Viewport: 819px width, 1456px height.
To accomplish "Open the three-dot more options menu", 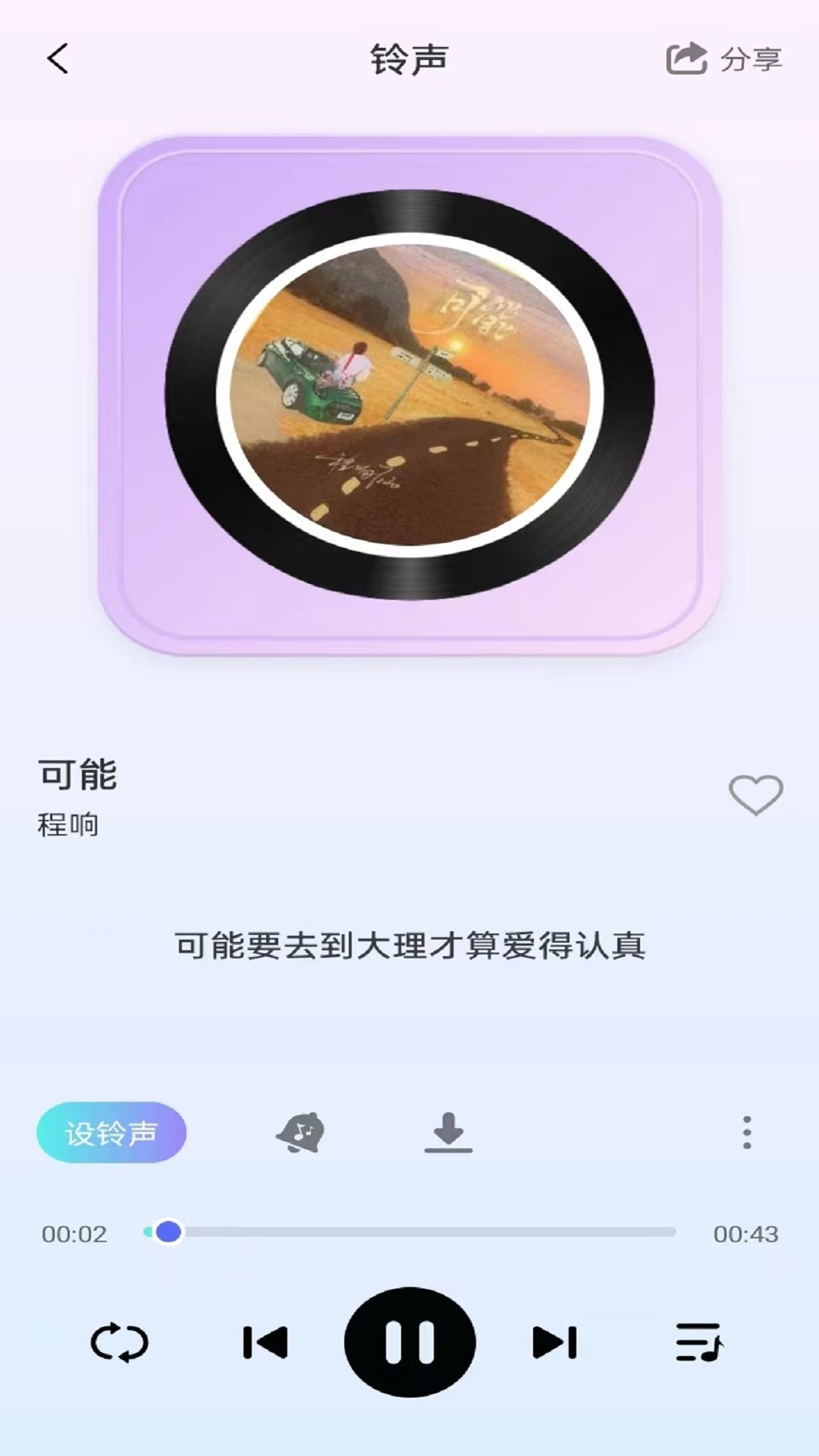I will click(747, 1132).
